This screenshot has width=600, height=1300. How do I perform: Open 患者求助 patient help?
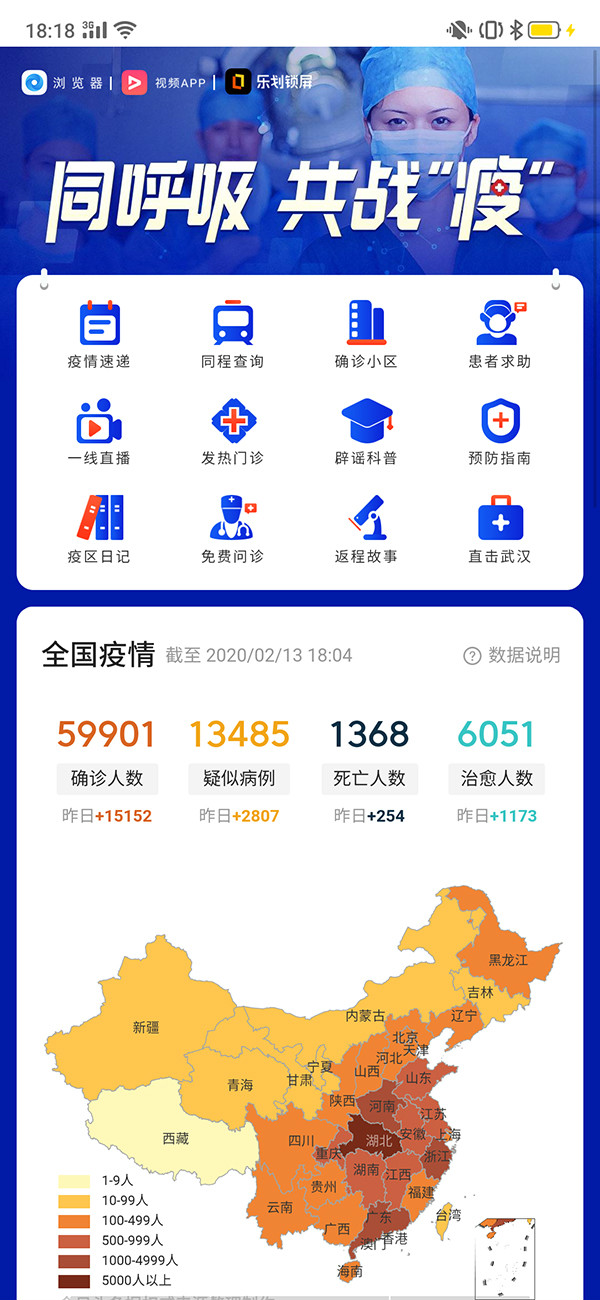point(499,335)
